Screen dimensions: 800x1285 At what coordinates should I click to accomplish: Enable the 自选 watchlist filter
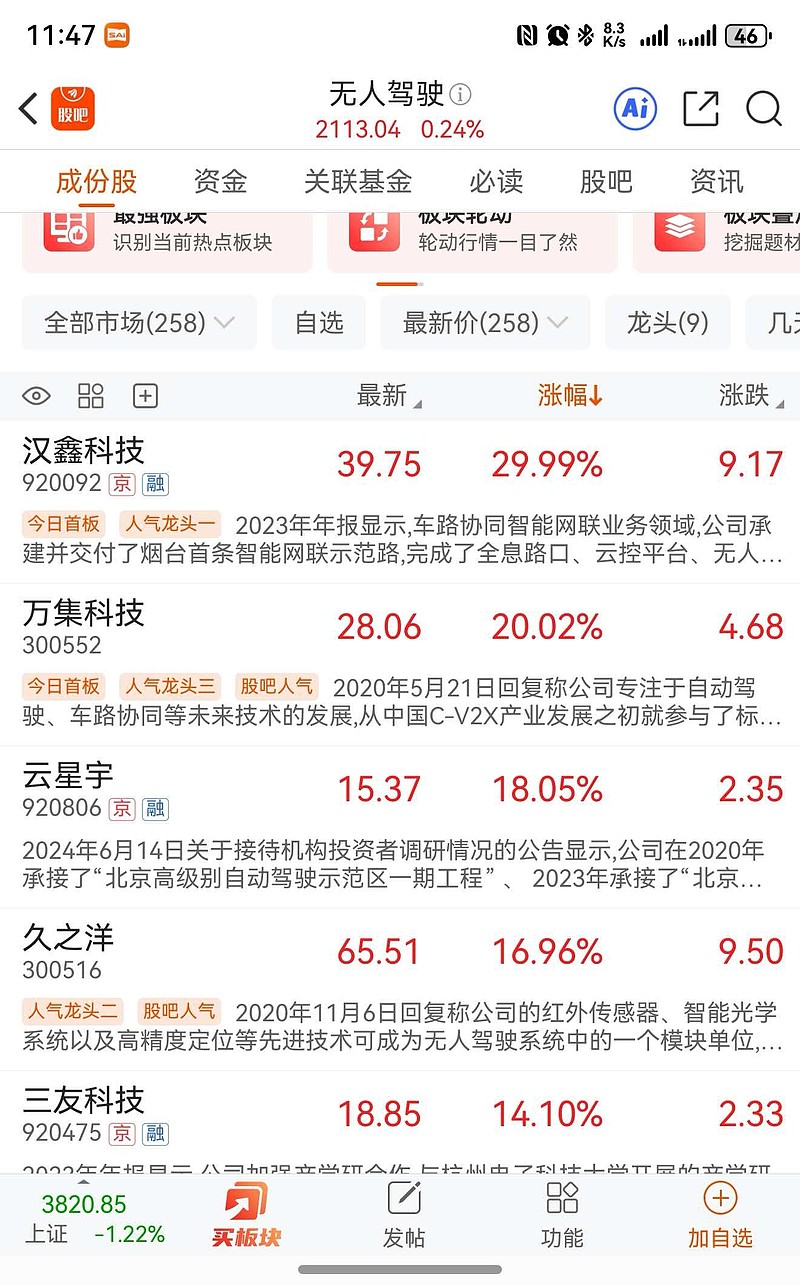tap(318, 322)
